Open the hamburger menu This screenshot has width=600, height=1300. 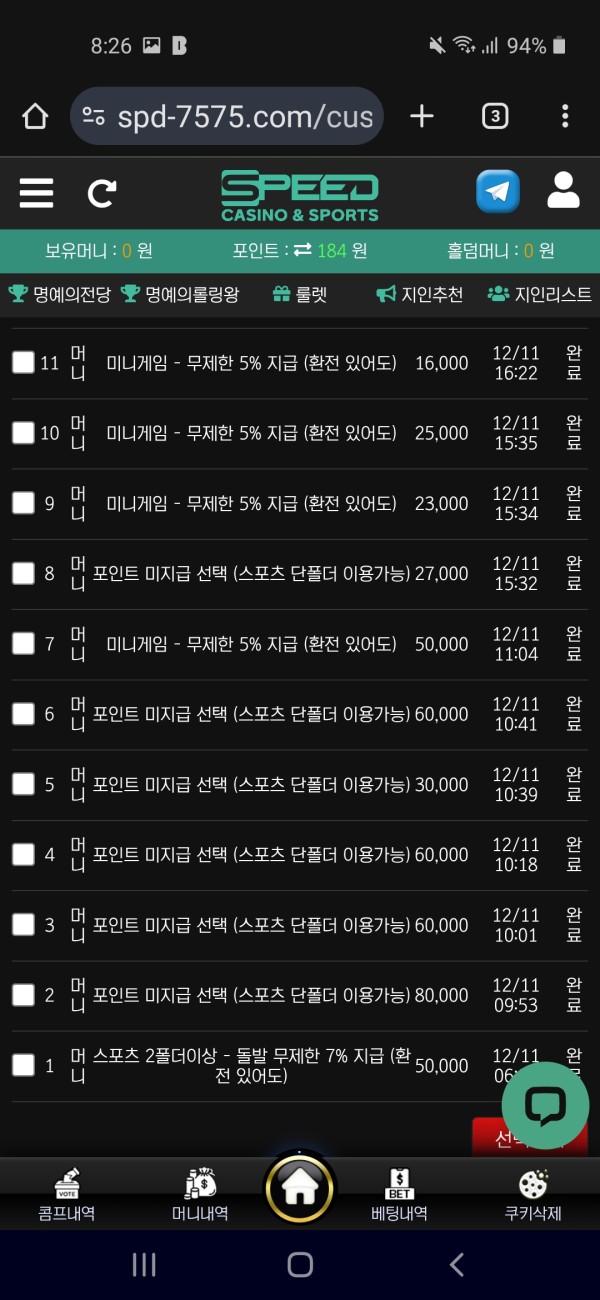click(36, 192)
